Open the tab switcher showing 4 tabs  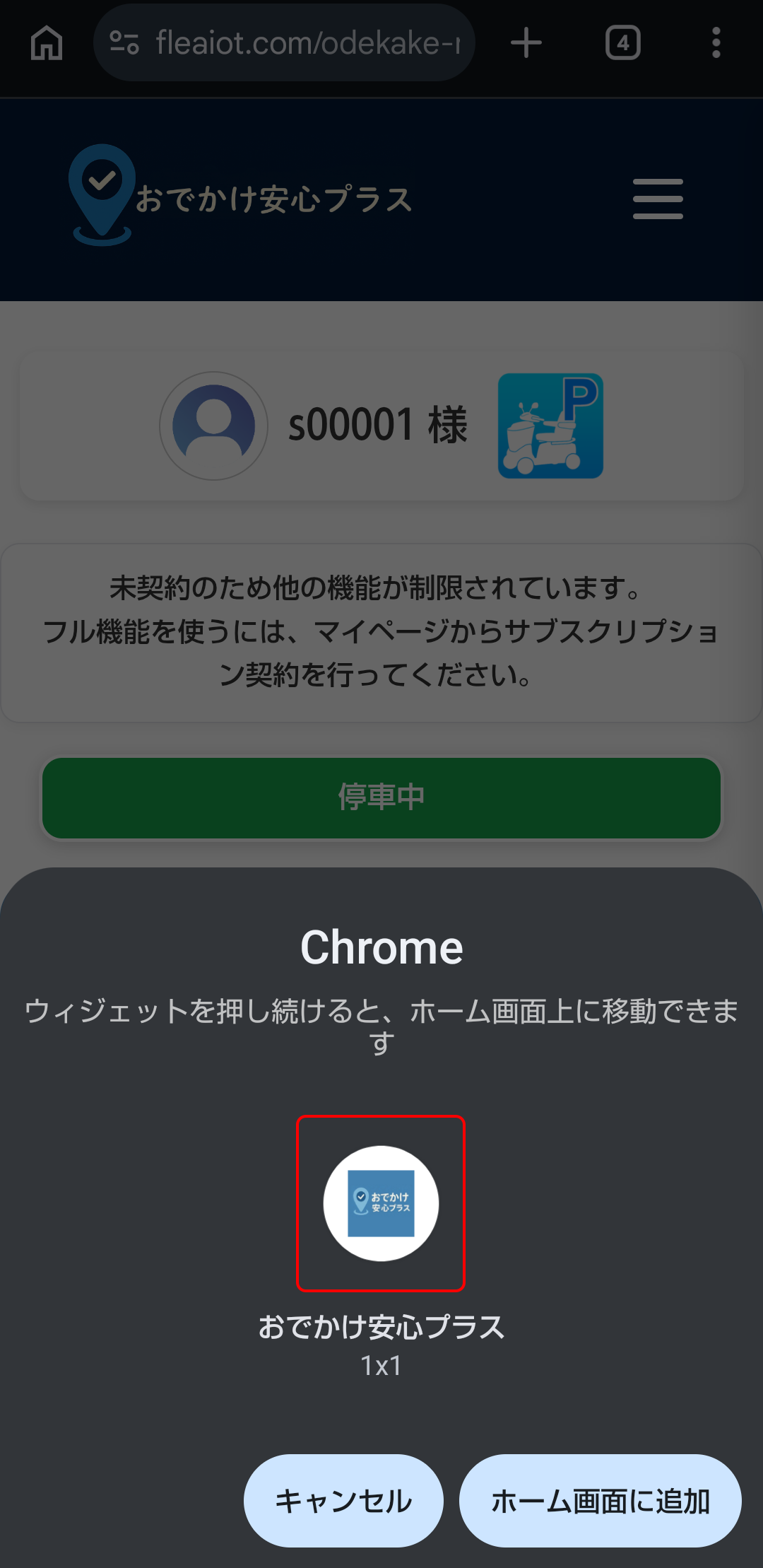point(623,43)
